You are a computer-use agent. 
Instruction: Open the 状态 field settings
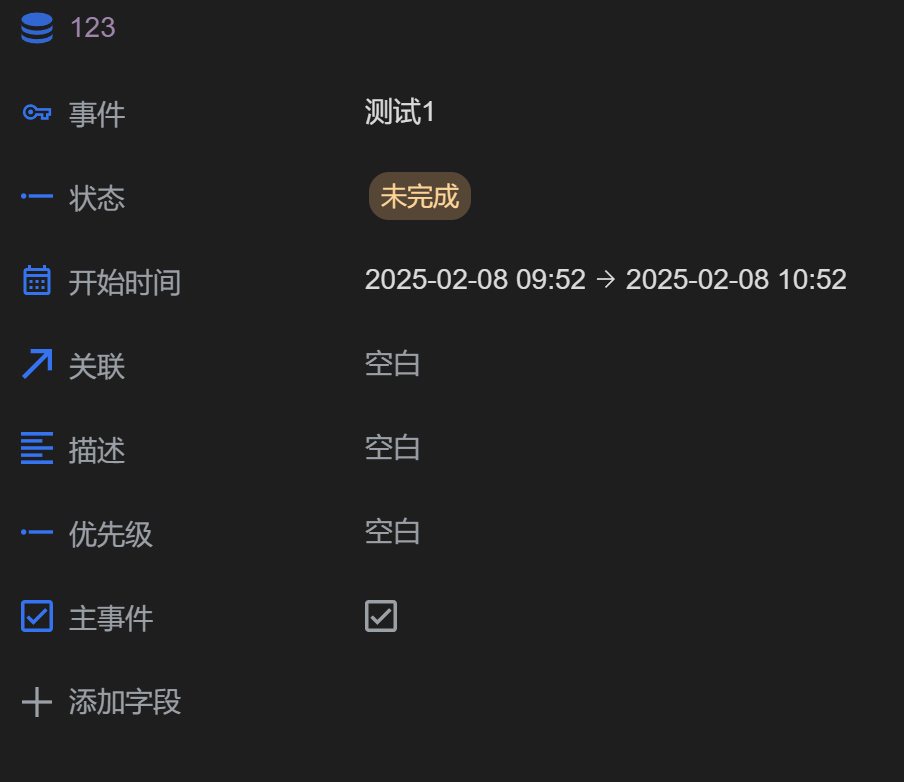[96, 198]
